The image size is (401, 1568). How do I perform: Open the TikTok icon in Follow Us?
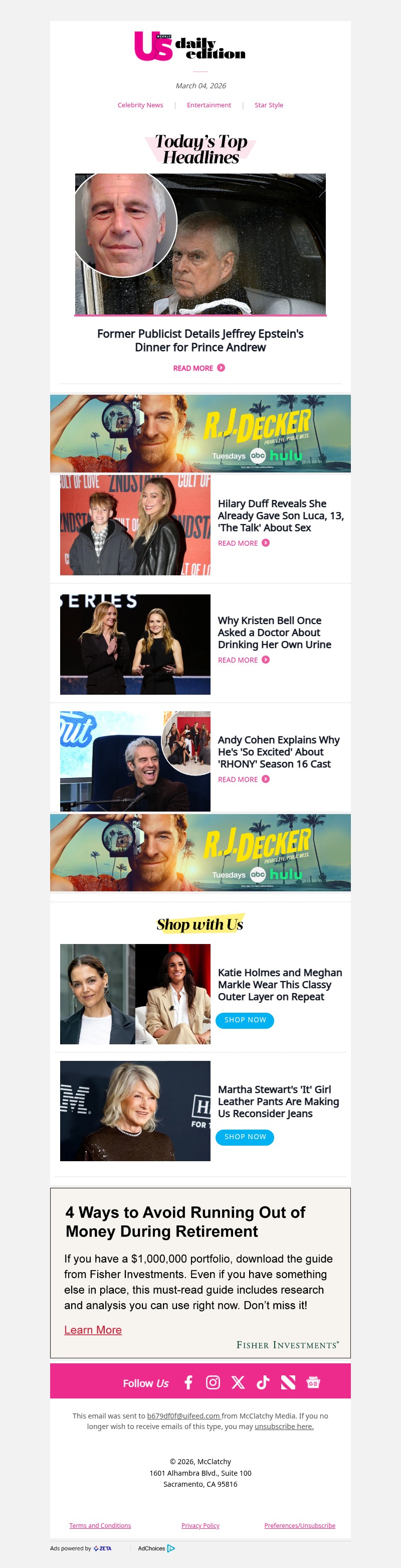[x=263, y=1382]
